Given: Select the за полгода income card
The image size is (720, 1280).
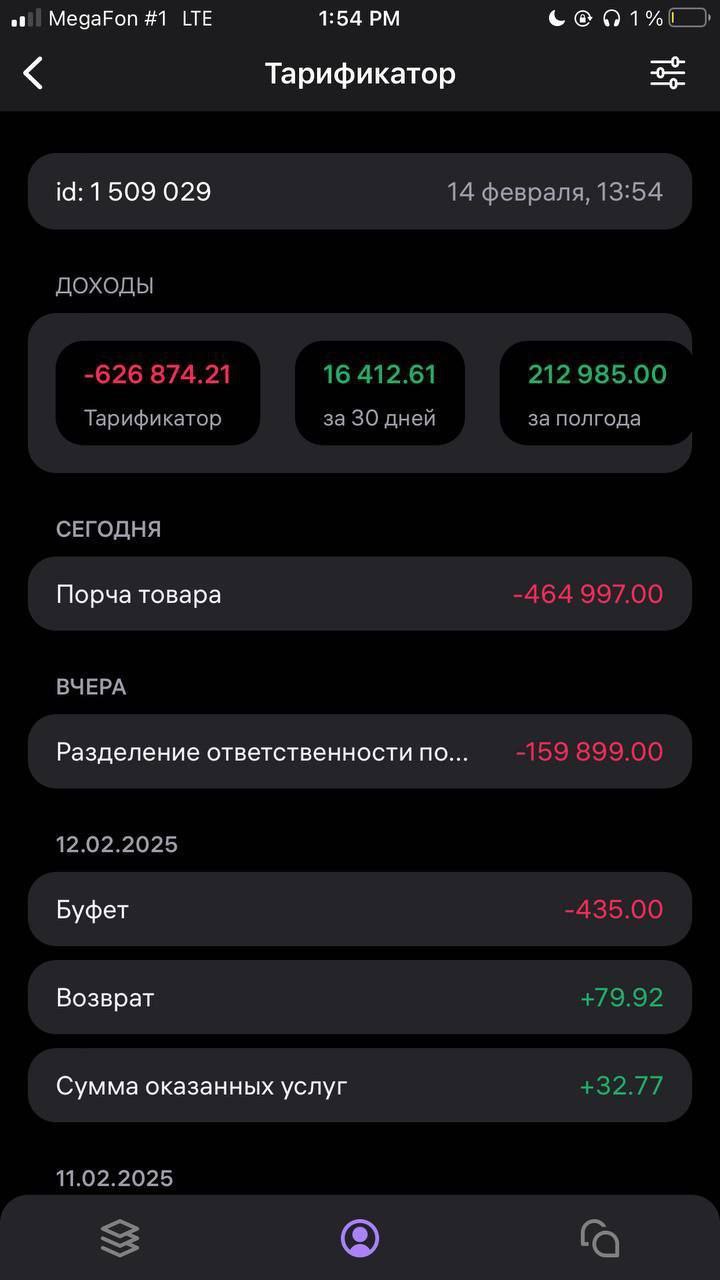Looking at the screenshot, I should [596, 393].
